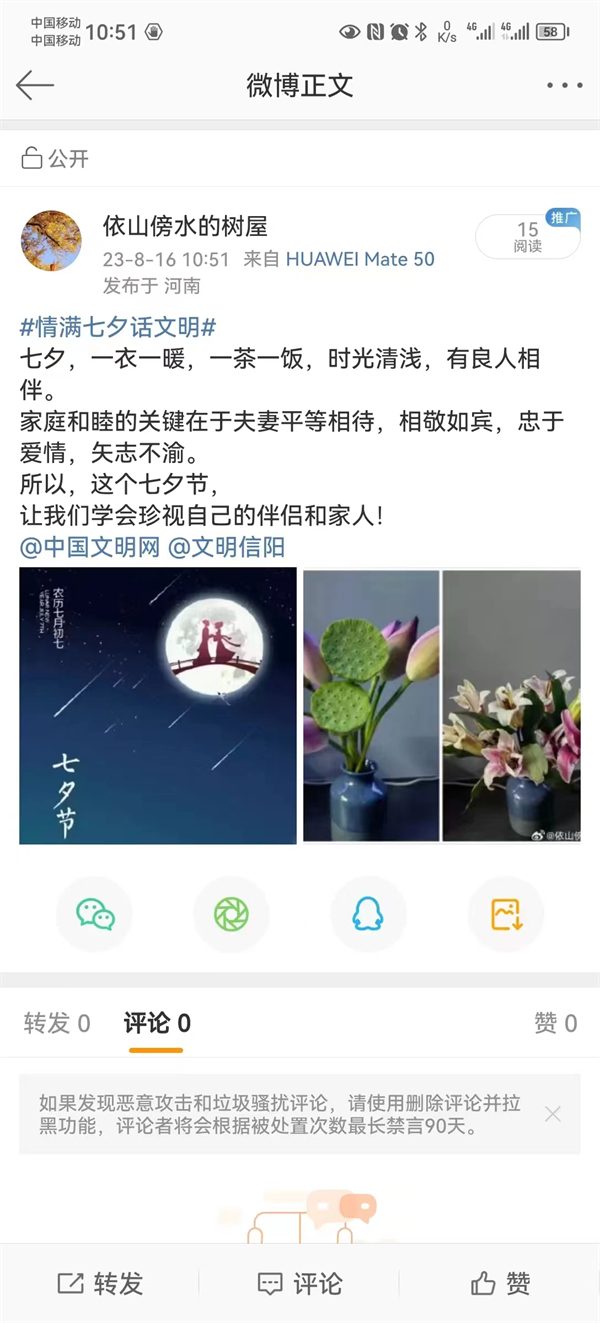This screenshot has height=1323, width=600.
Task: Share the post to WeChat
Action: (x=94, y=914)
